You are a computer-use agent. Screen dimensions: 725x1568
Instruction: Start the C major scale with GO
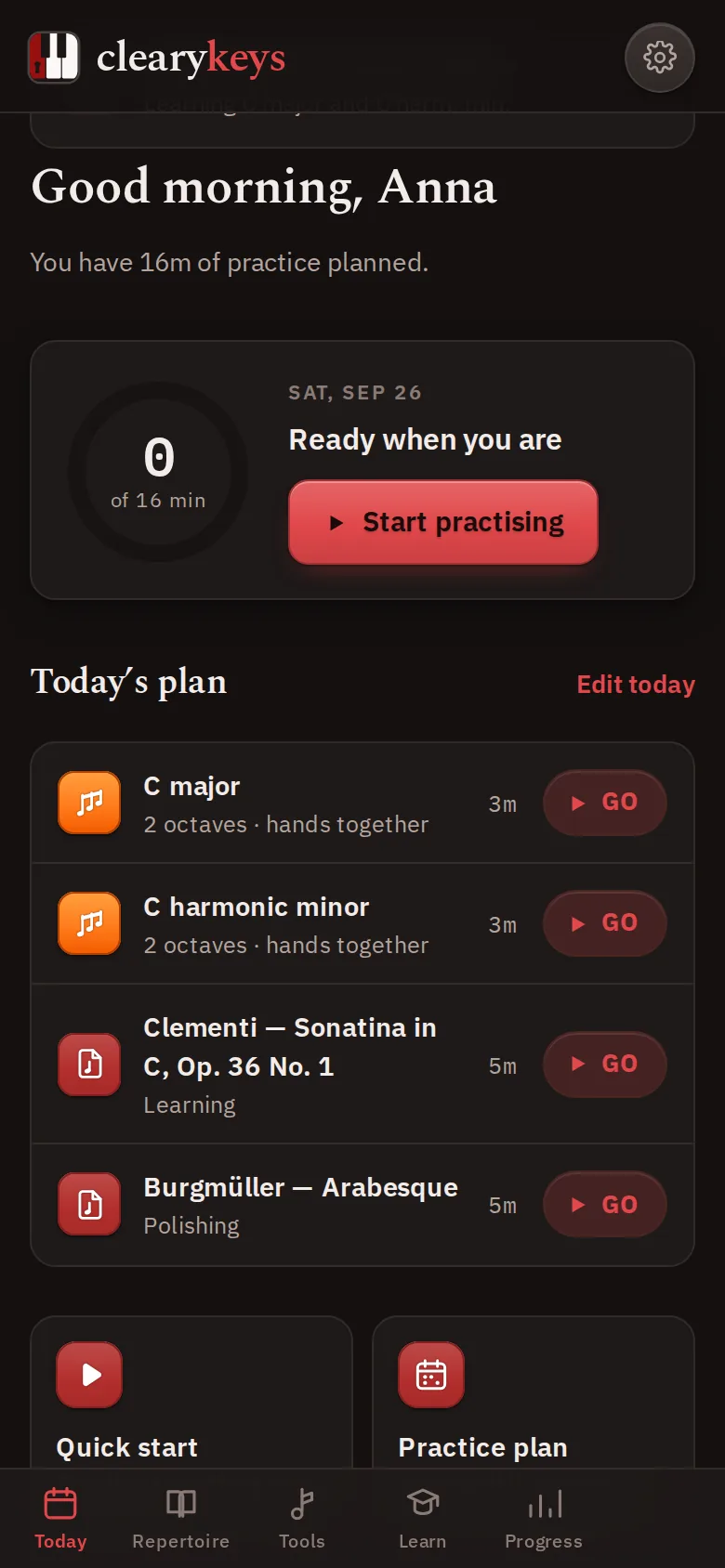click(x=605, y=803)
